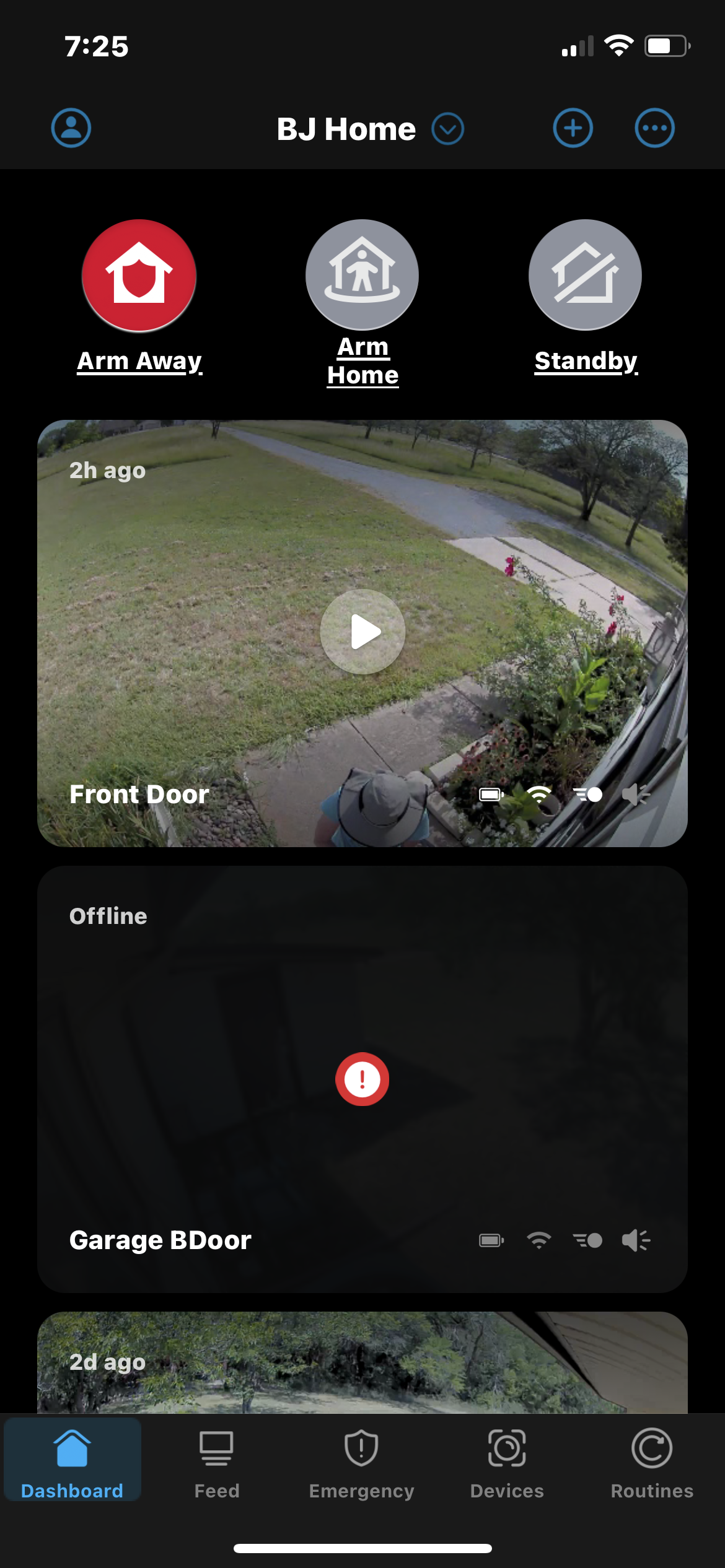This screenshot has width=725, height=1568.
Task: Open the camera card from 2d ago
Action: (362, 1362)
